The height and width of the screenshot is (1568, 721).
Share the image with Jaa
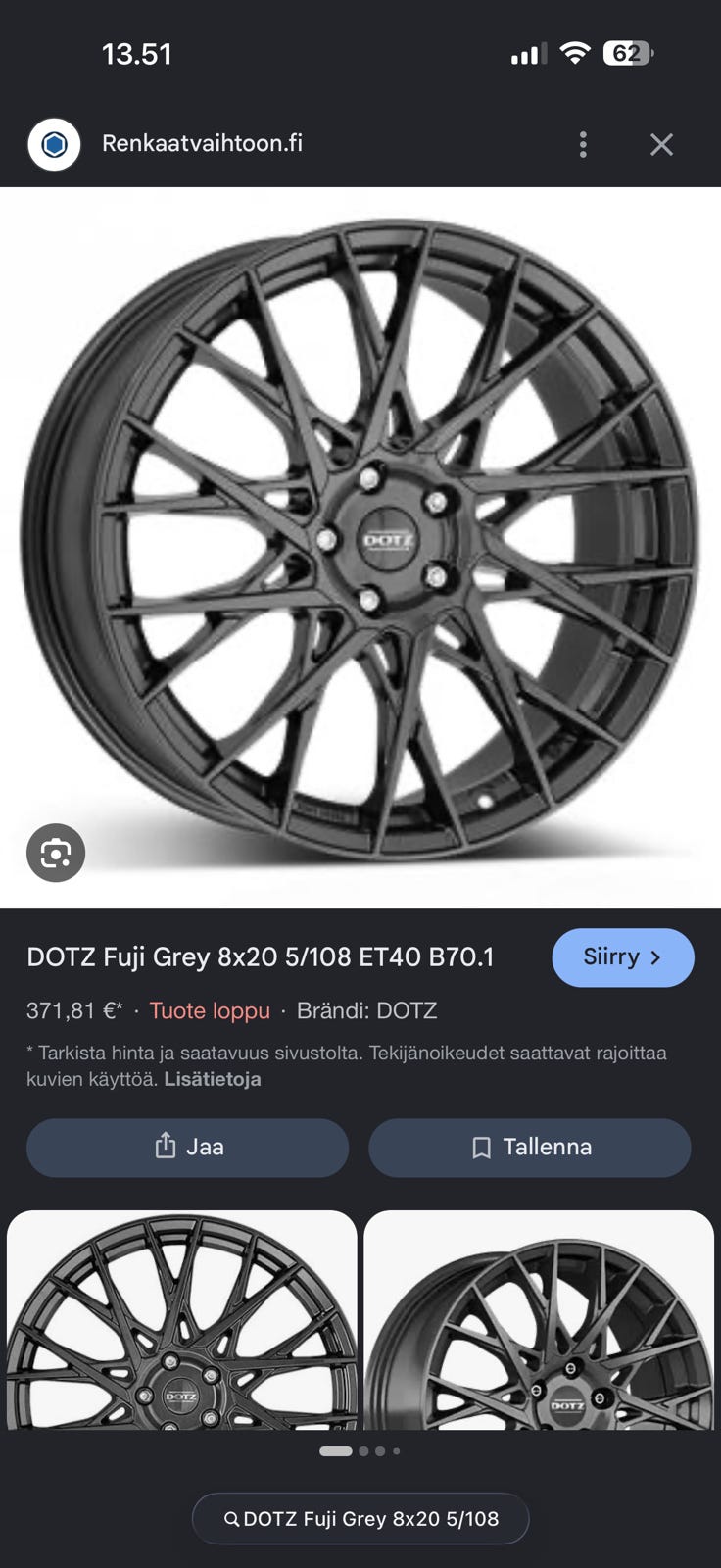pyautogui.click(x=188, y=1147)
